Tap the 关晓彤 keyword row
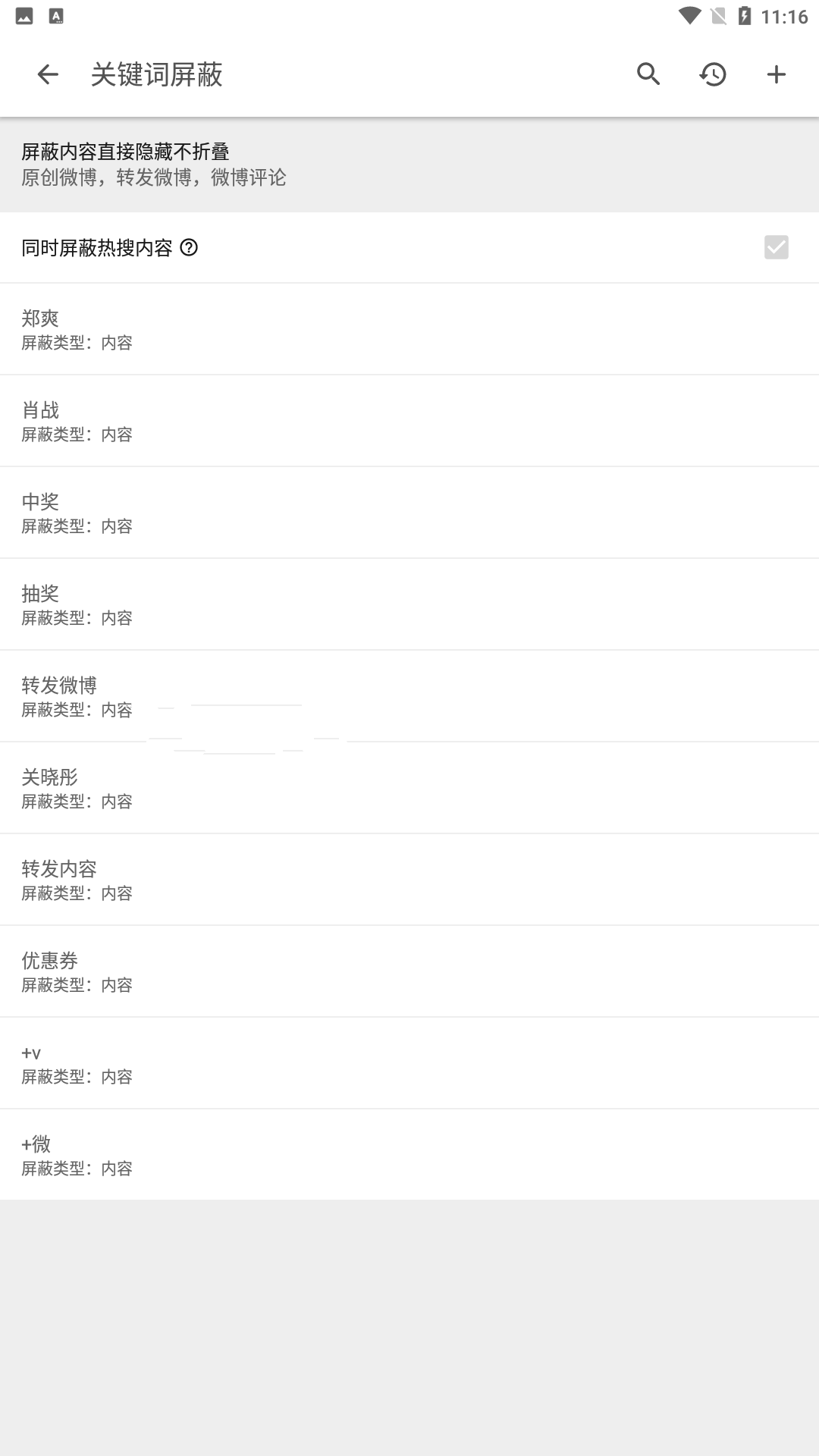819x1456 pixels. point(409,788)
